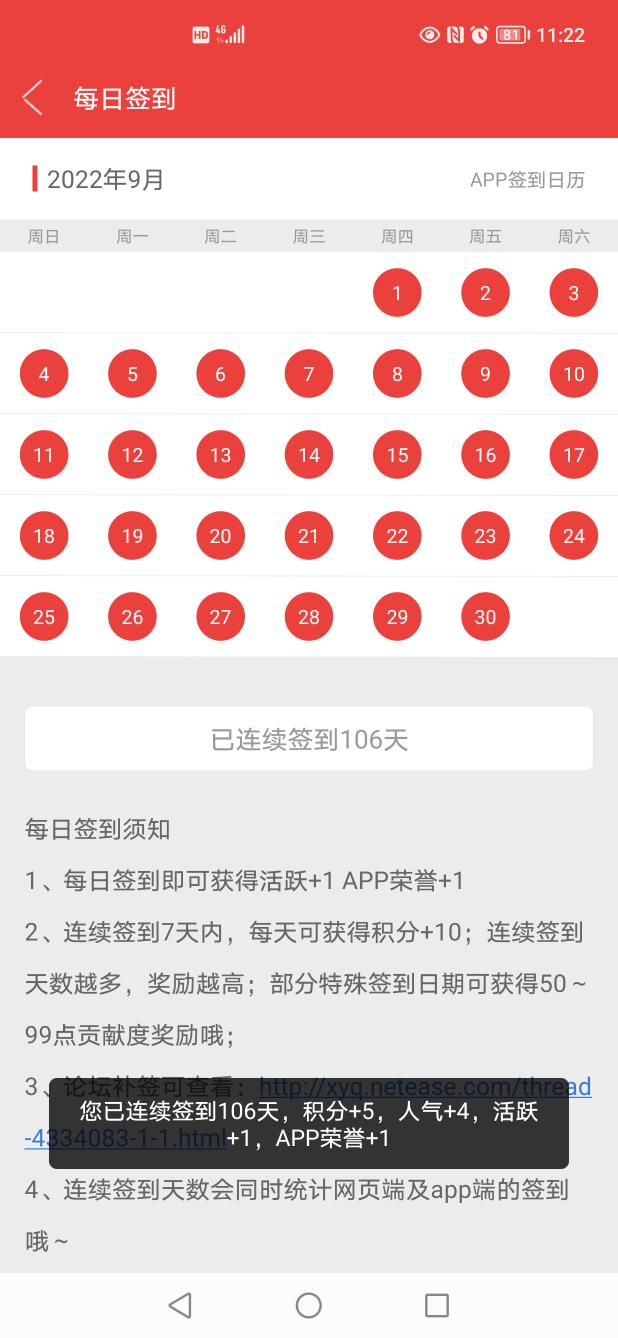Open the recent apps overview
618x1338 pixels.
pyautogui.click(x=437, y=1305)
